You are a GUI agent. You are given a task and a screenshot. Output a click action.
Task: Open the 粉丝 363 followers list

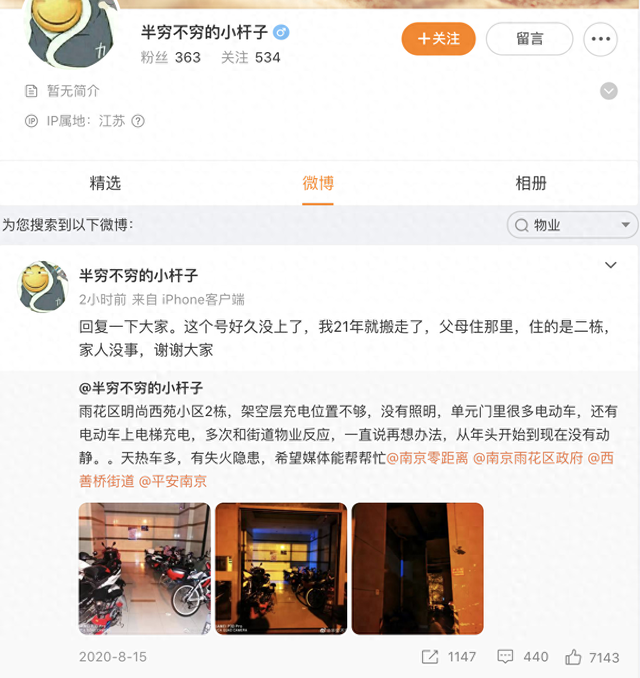point(171,57)
